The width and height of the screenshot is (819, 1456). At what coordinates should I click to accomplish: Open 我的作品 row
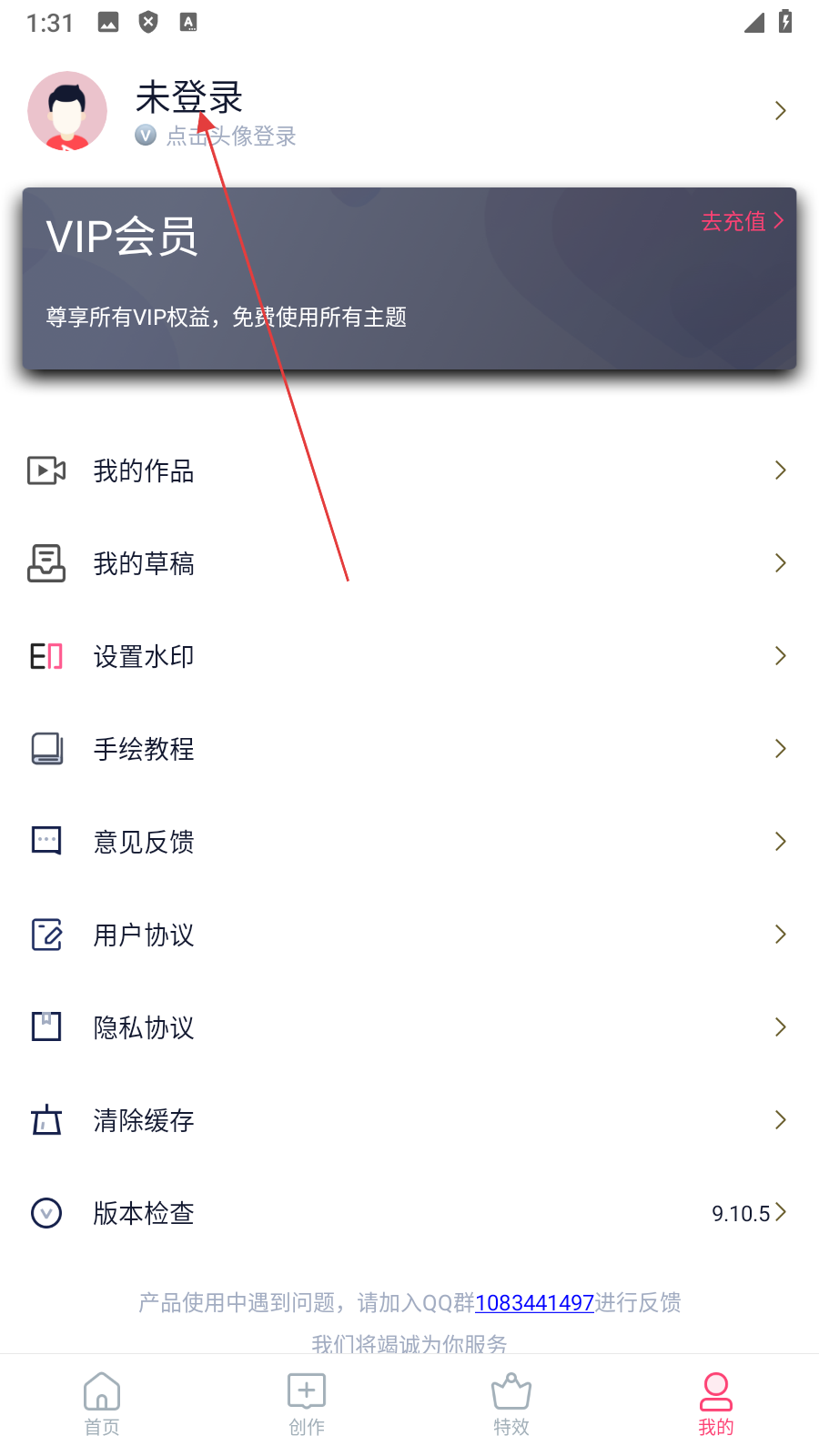pos(409,470)
